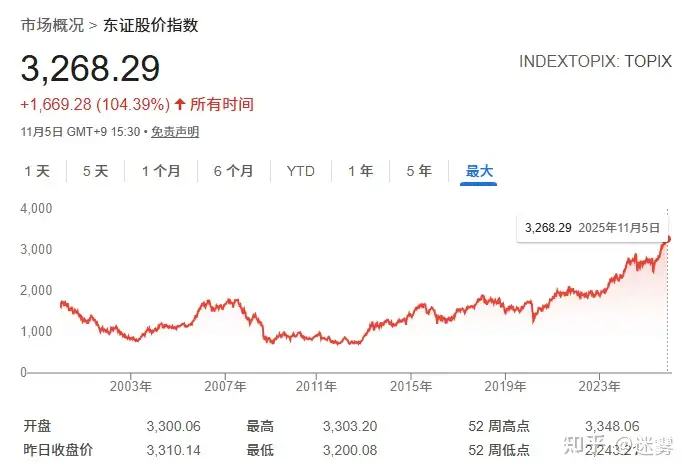Switch chart to 5 年 range
The image size is (690, 473).
pyautogui.click(x=419, y=171)
